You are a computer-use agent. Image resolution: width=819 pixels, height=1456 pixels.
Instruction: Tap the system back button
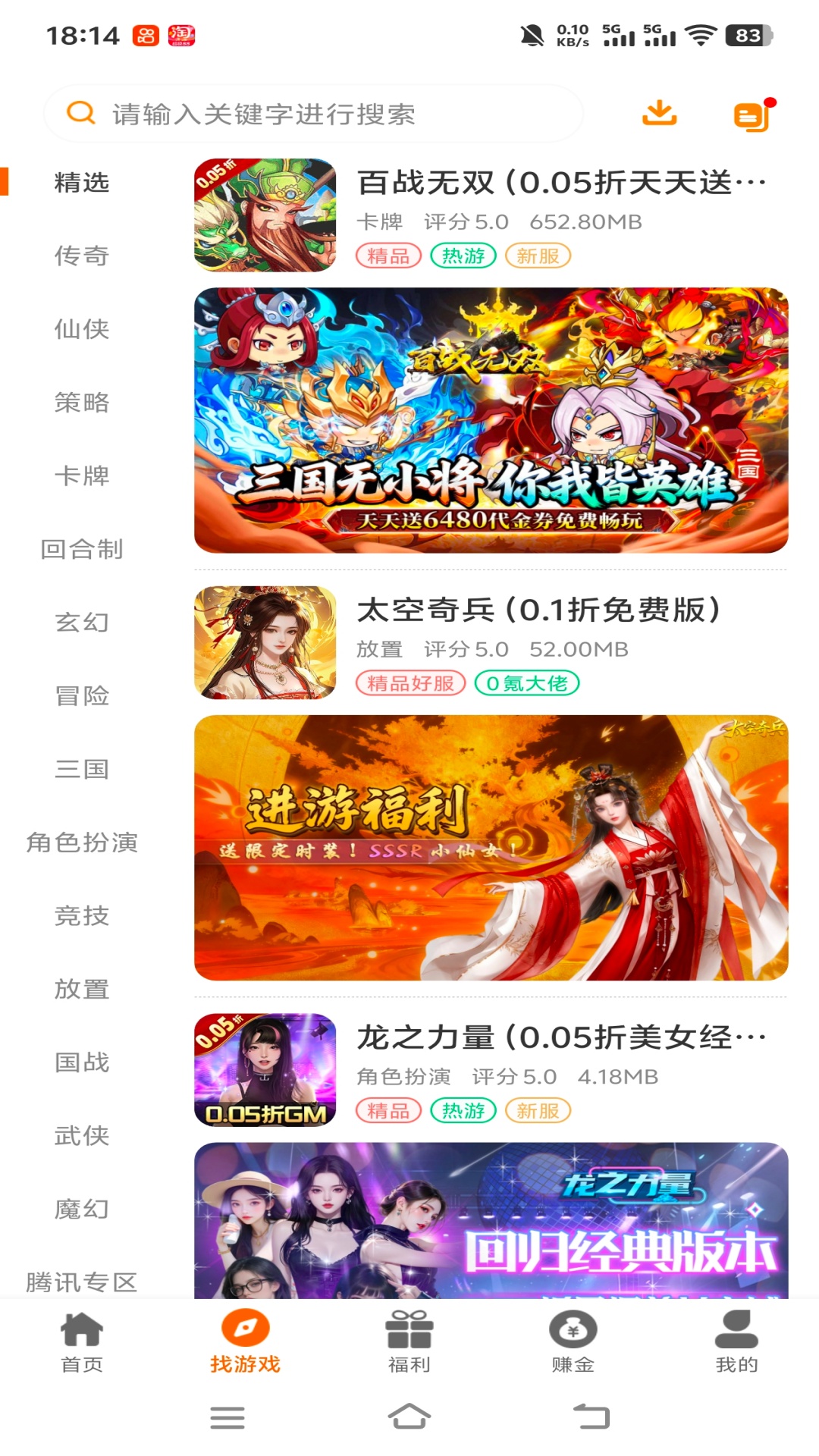coord(591,1417)
